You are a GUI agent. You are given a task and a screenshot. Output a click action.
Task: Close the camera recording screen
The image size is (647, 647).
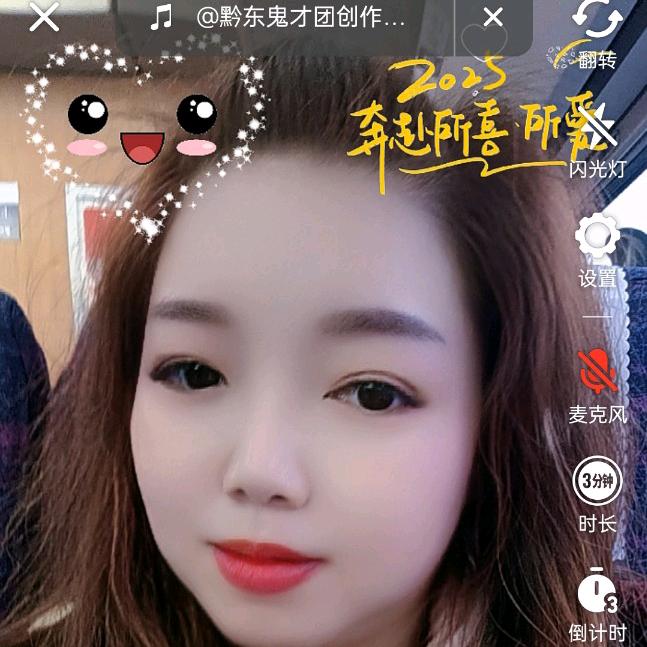click(x=44, y=17)
